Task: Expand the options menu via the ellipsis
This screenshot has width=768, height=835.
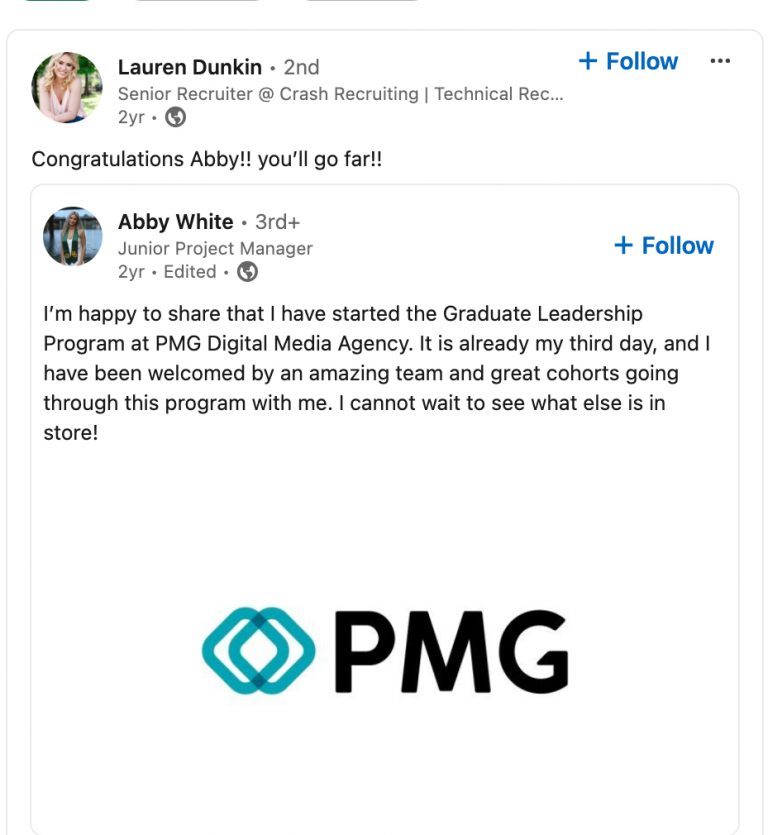Action: pyautogui.click(x=722, y=61)
